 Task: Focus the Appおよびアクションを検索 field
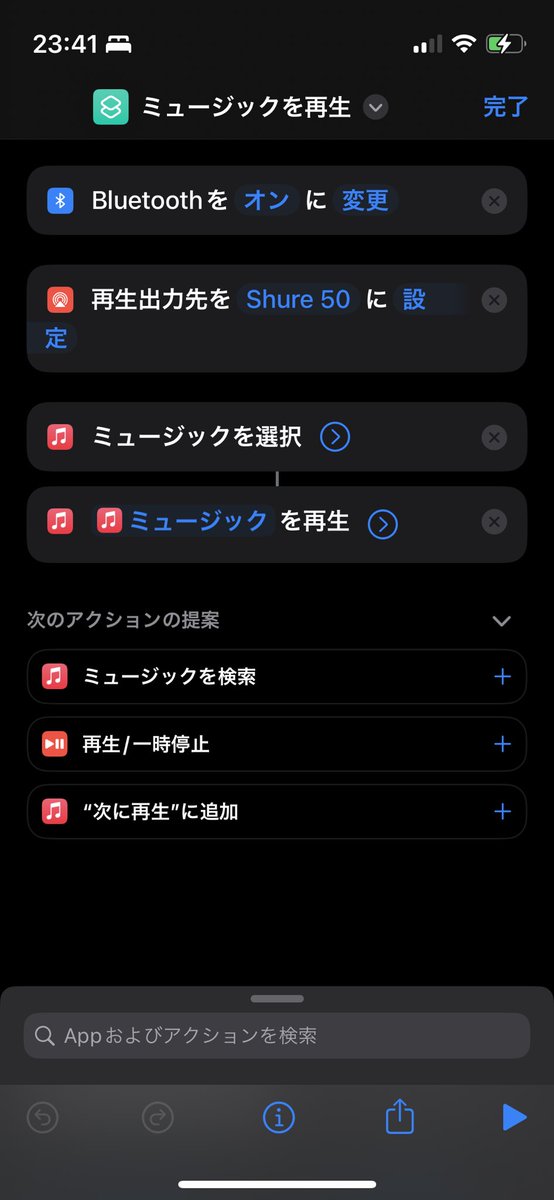[x=277, y=1035]
